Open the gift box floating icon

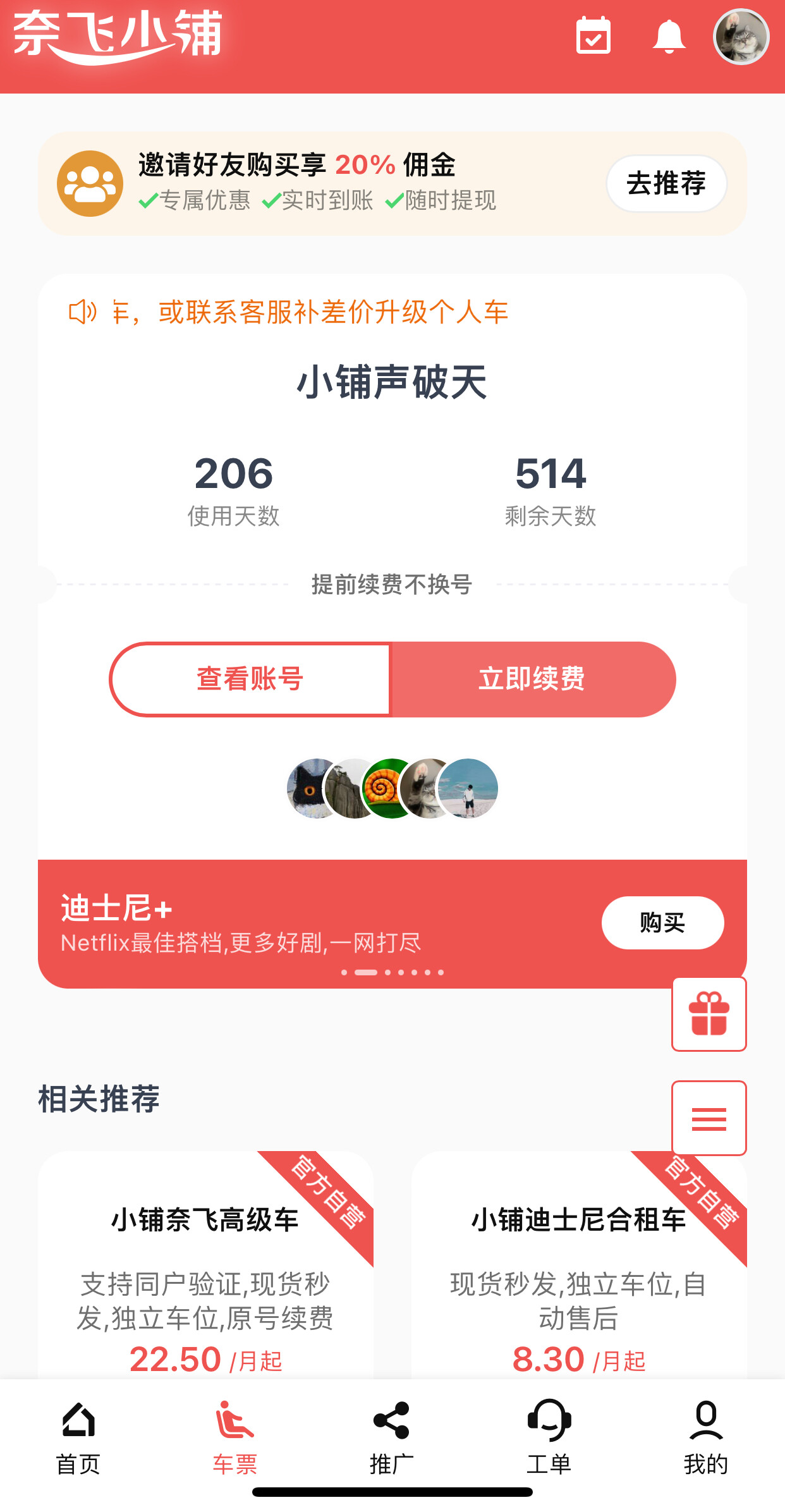coord(709,1014)
